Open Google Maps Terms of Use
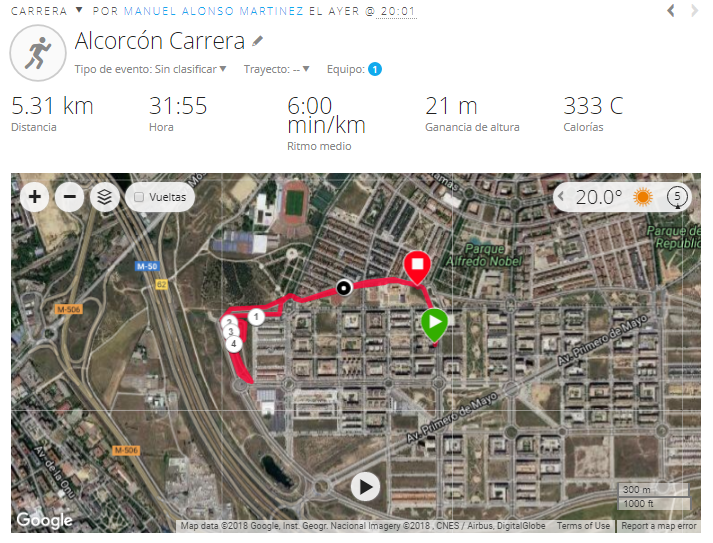The height and width of the screenshot is (543, 713). point(583,526)
